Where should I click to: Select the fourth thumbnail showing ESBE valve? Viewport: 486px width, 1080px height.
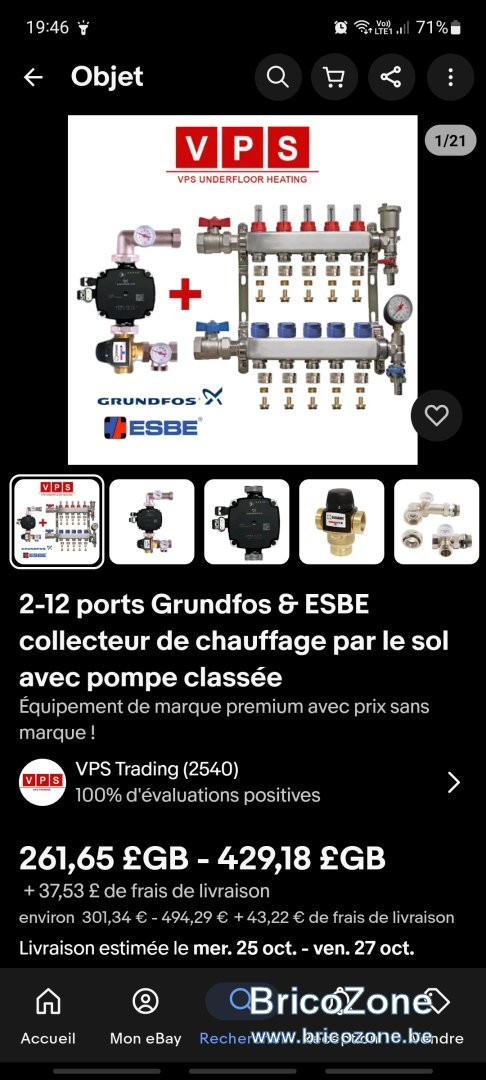pyautogui.click(x=341, y=521)
